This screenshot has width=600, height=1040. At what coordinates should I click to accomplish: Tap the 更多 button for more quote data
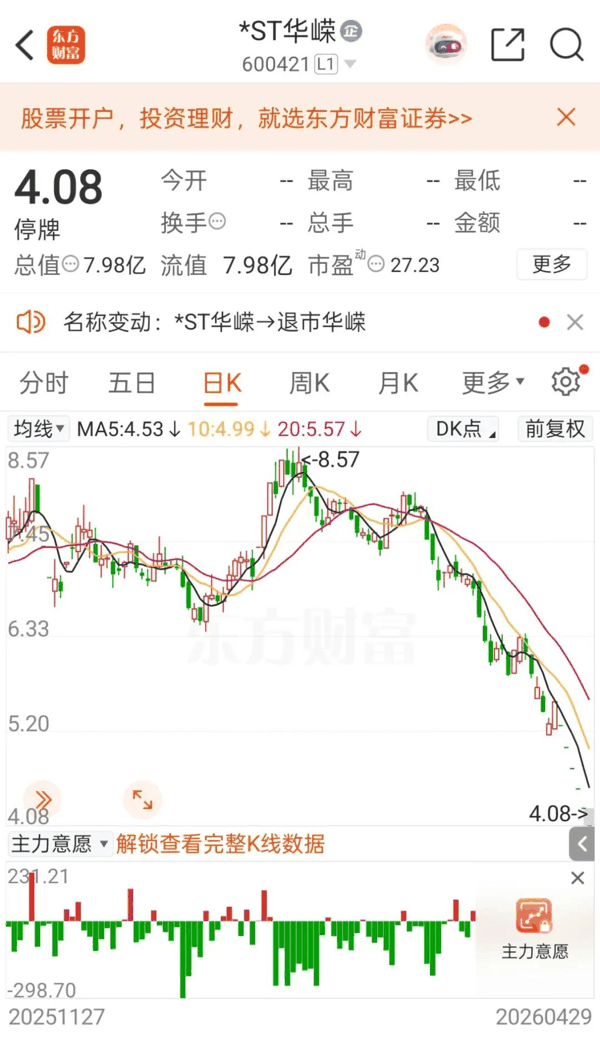pyautogui.click(x=552, y=265)
